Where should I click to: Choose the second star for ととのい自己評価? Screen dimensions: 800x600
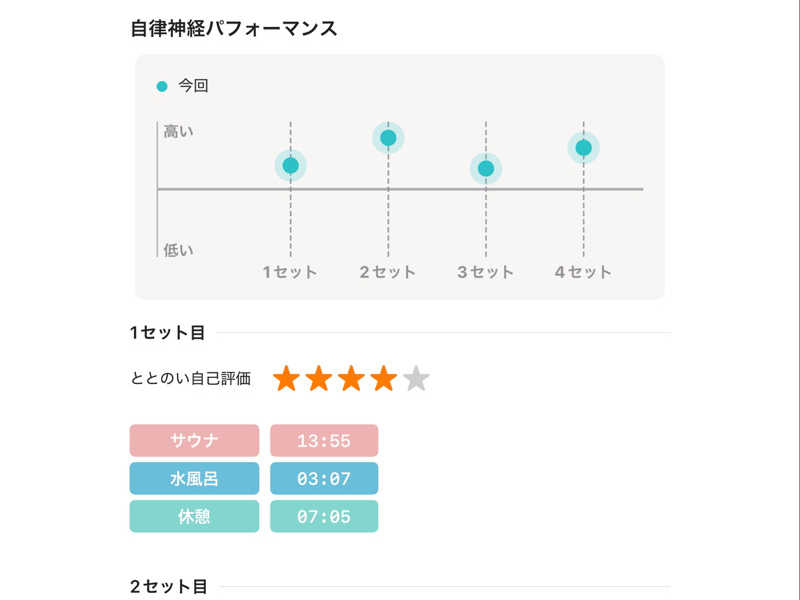(319, 379)
